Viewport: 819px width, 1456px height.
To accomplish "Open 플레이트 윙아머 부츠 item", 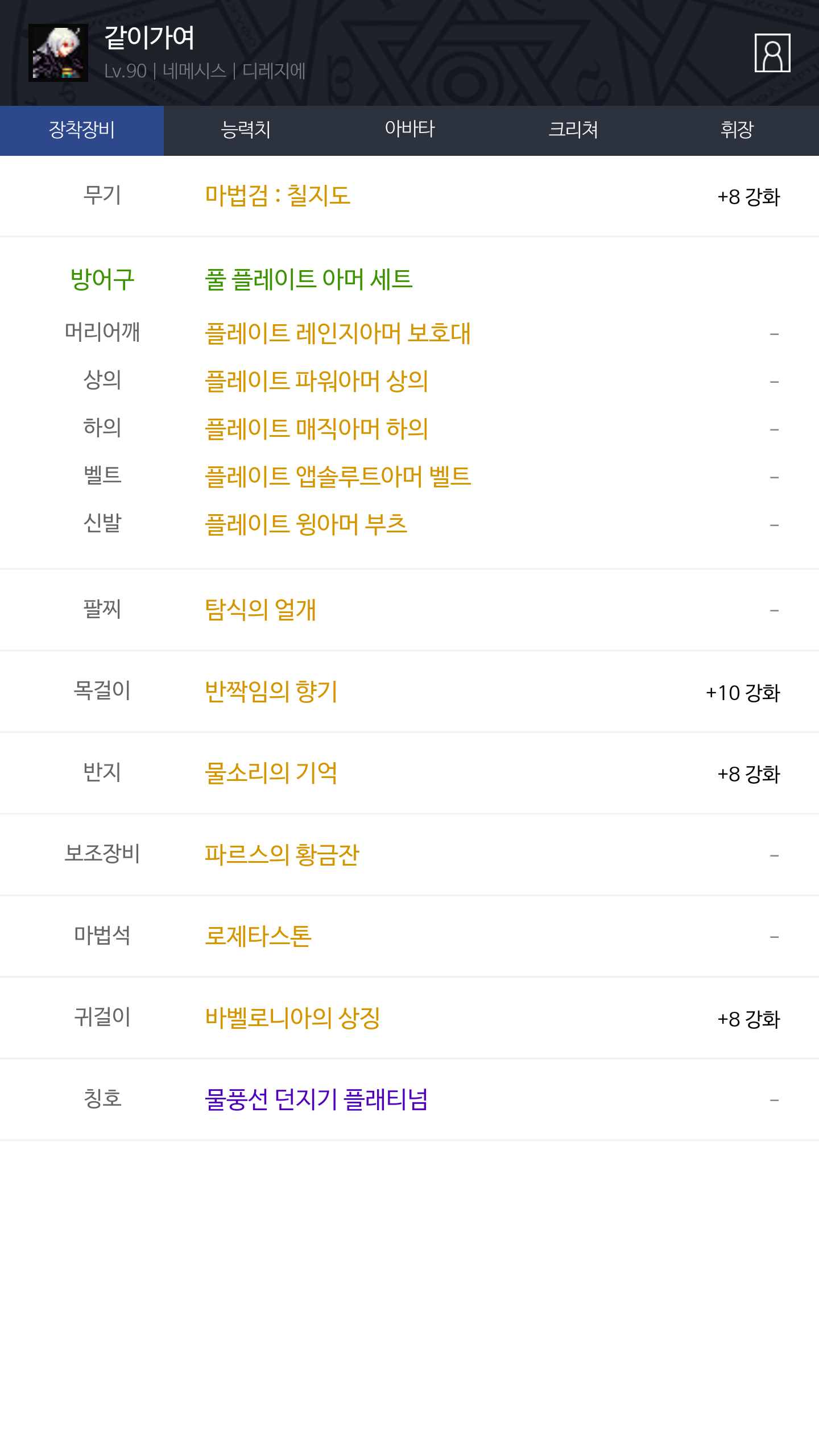I will click(x=306, y=524).
